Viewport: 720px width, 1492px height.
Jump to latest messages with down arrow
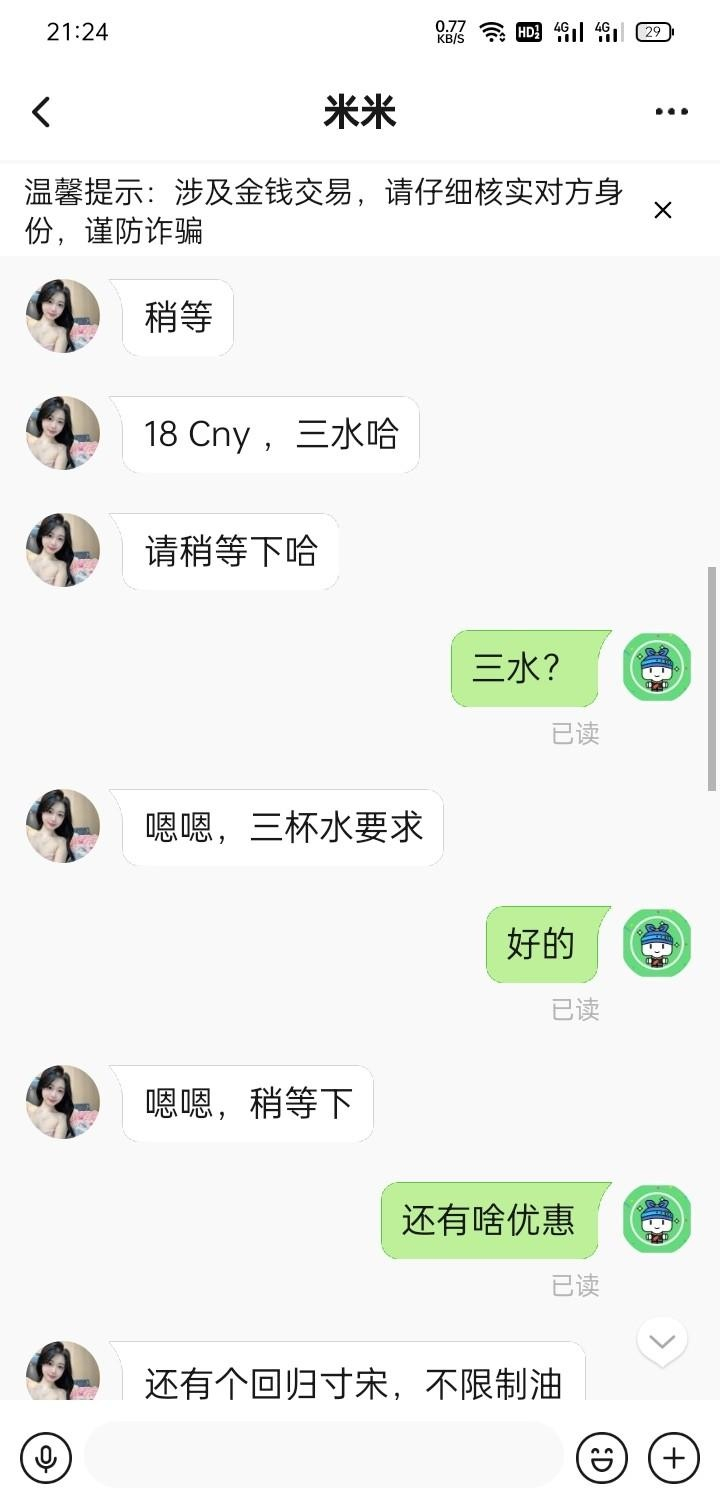pyautogui.click(x=662, y=1341)
